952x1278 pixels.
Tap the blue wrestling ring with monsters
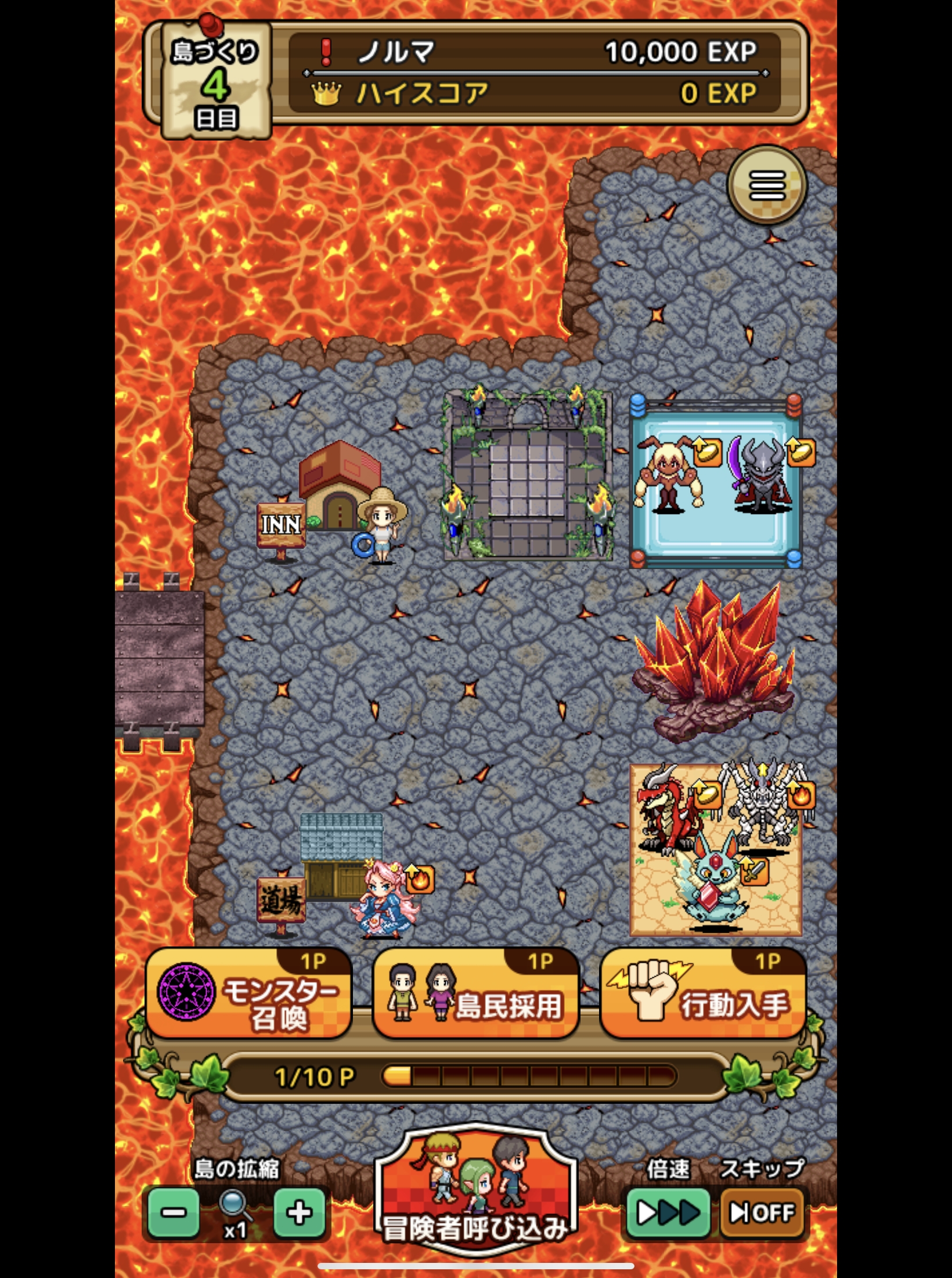click(x=716, y=481)
